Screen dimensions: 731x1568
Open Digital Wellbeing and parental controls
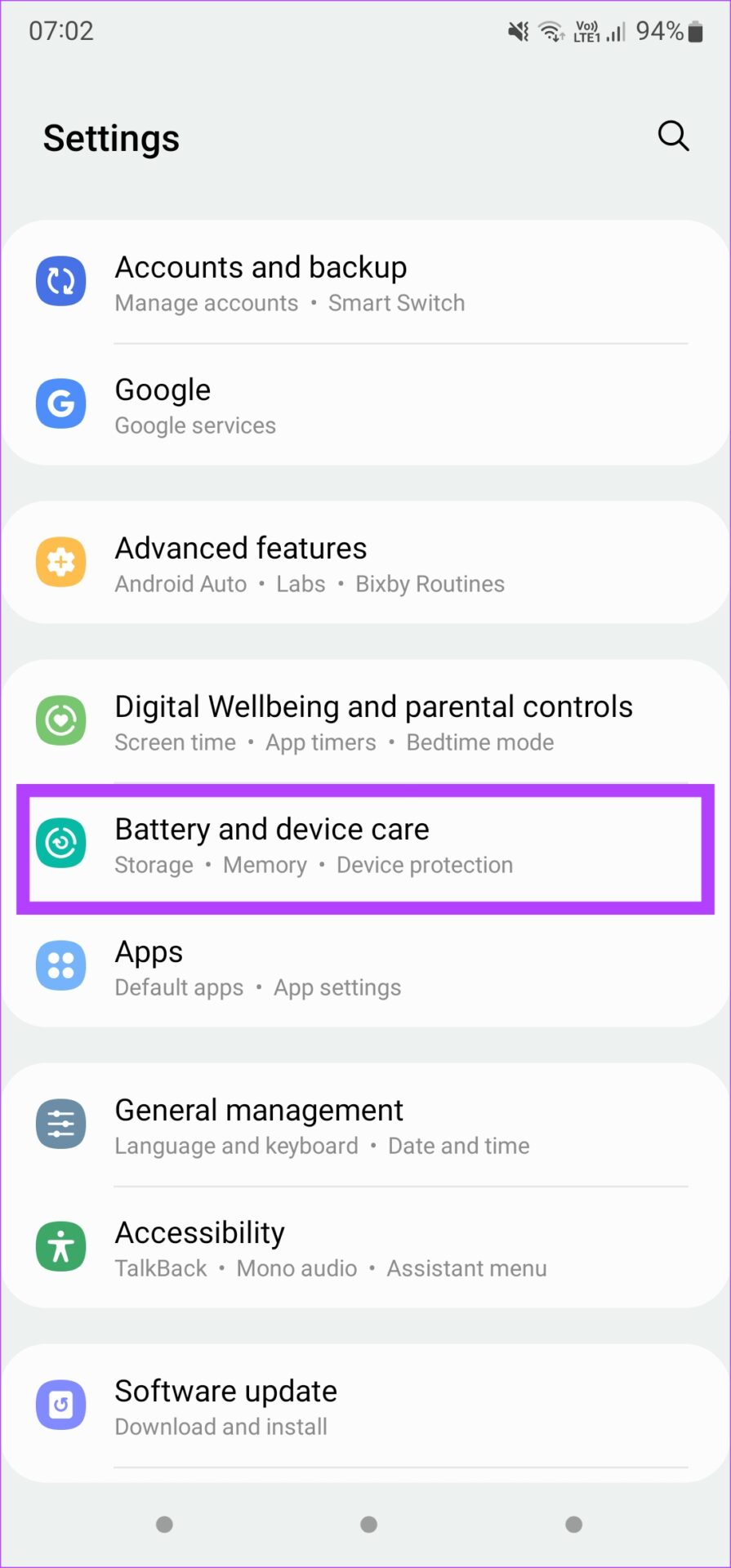[x=365, y=722]
